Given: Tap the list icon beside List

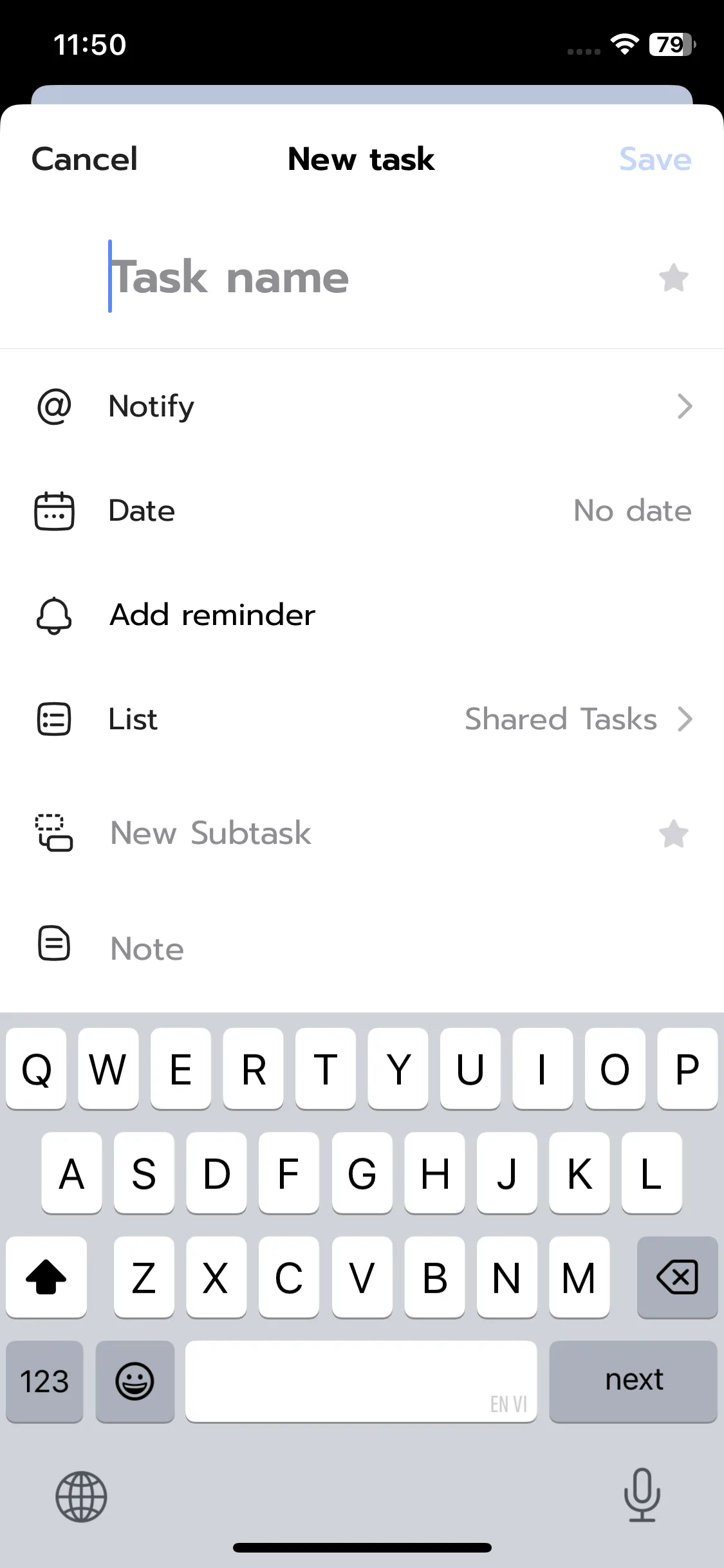Looking at the screenshot, I should [x=55, y=719].
